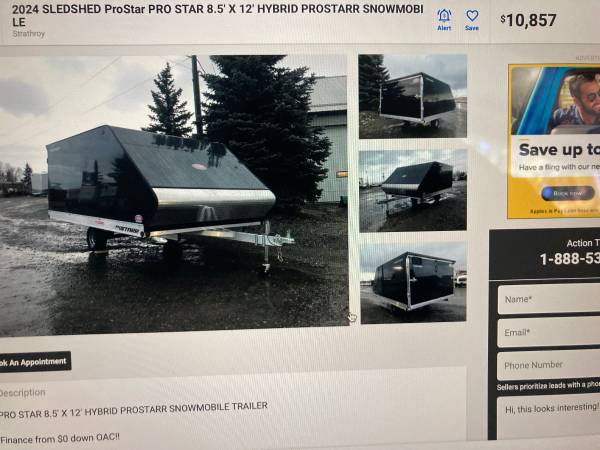Select the Phone Number field
The height and width of the screenshot is (450, 600).
click(548, 365)
